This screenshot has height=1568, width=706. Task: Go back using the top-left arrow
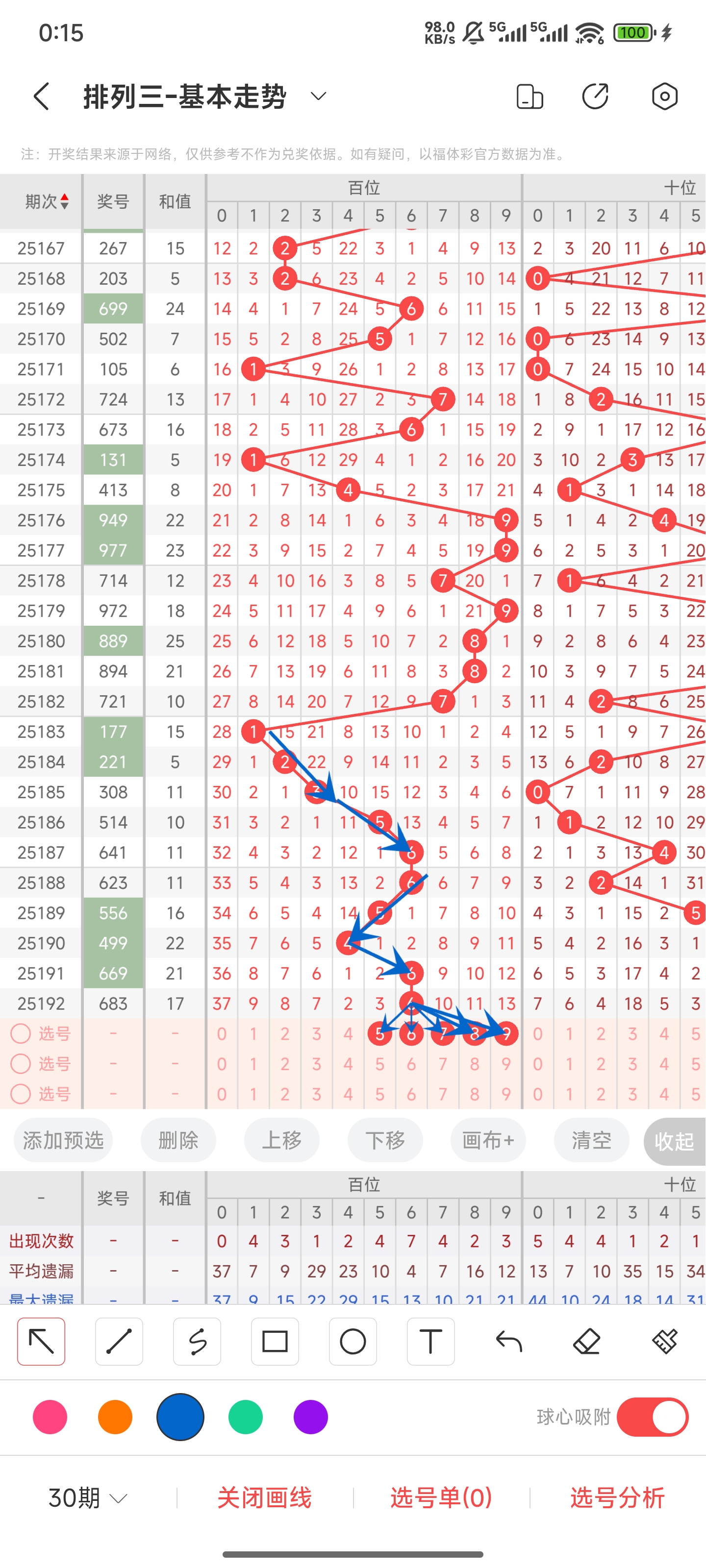pos(41,96)
